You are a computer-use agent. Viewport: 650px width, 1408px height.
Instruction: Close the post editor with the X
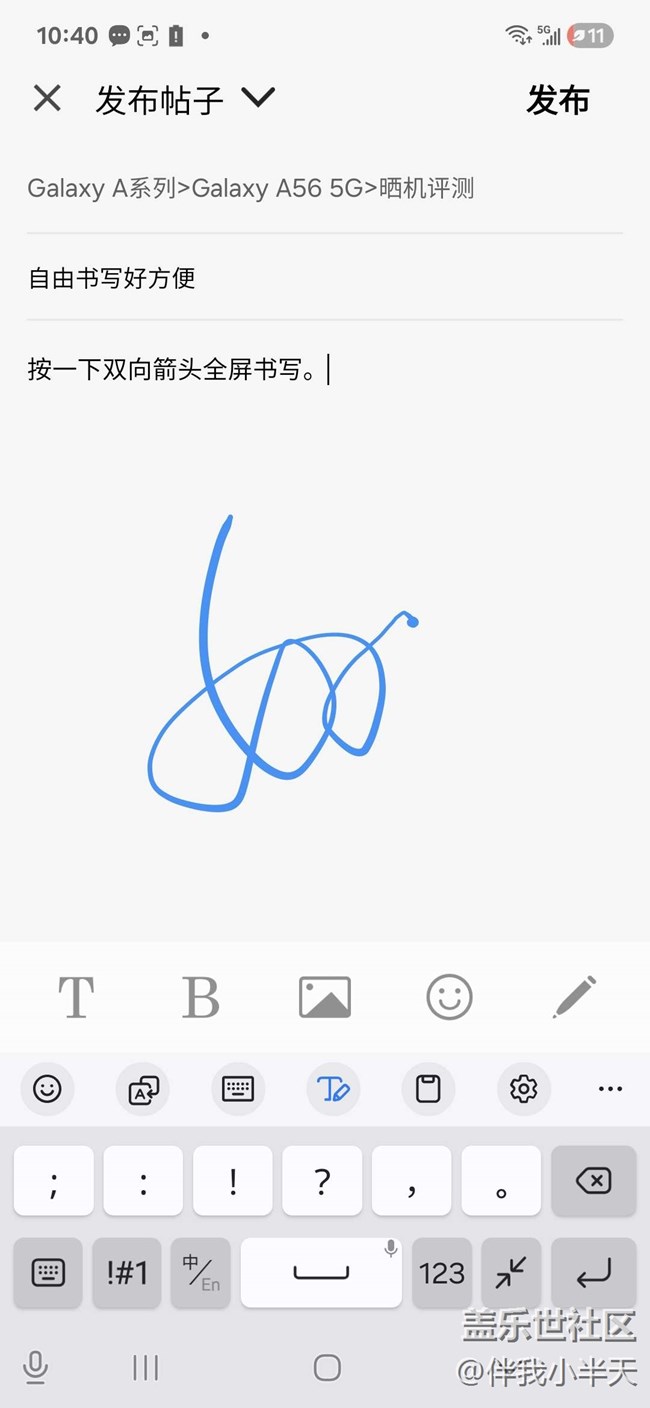47,98
